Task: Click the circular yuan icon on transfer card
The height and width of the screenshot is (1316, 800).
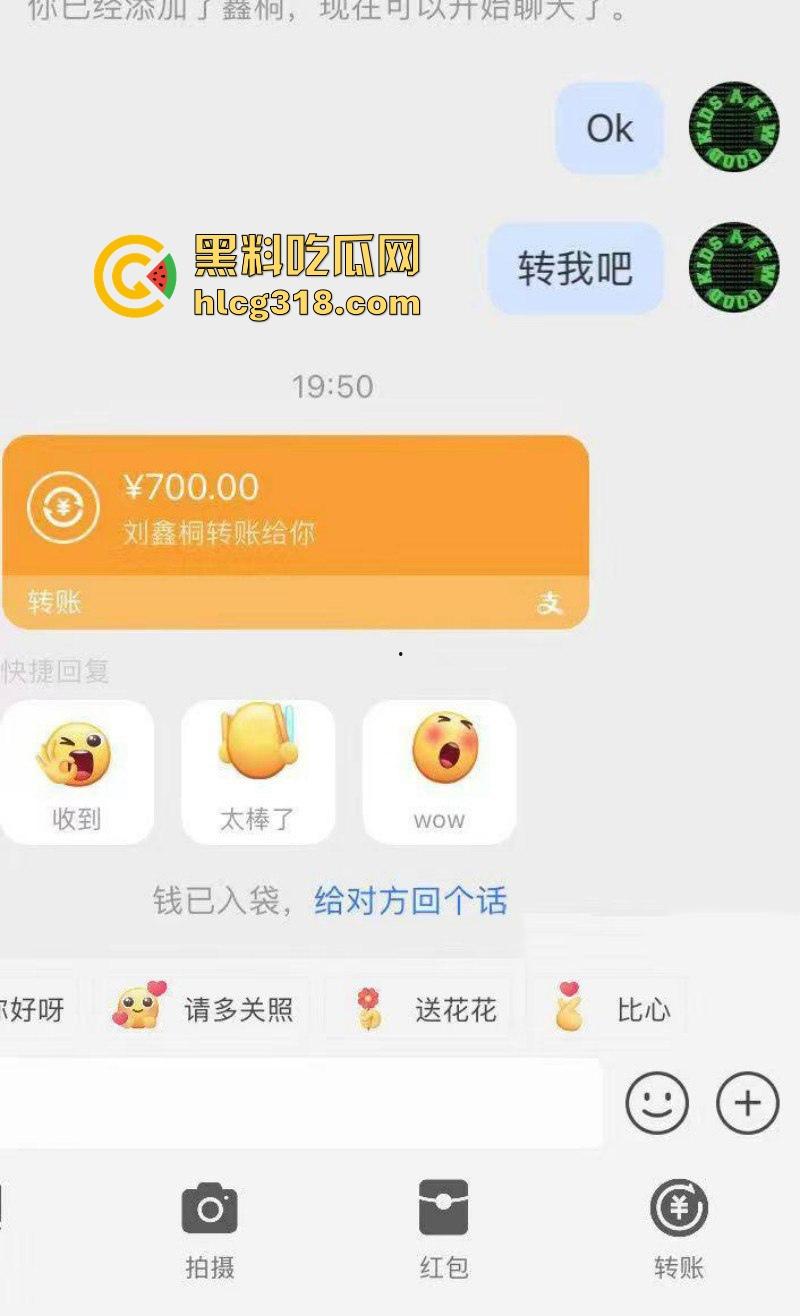Action: pos(61,507)
